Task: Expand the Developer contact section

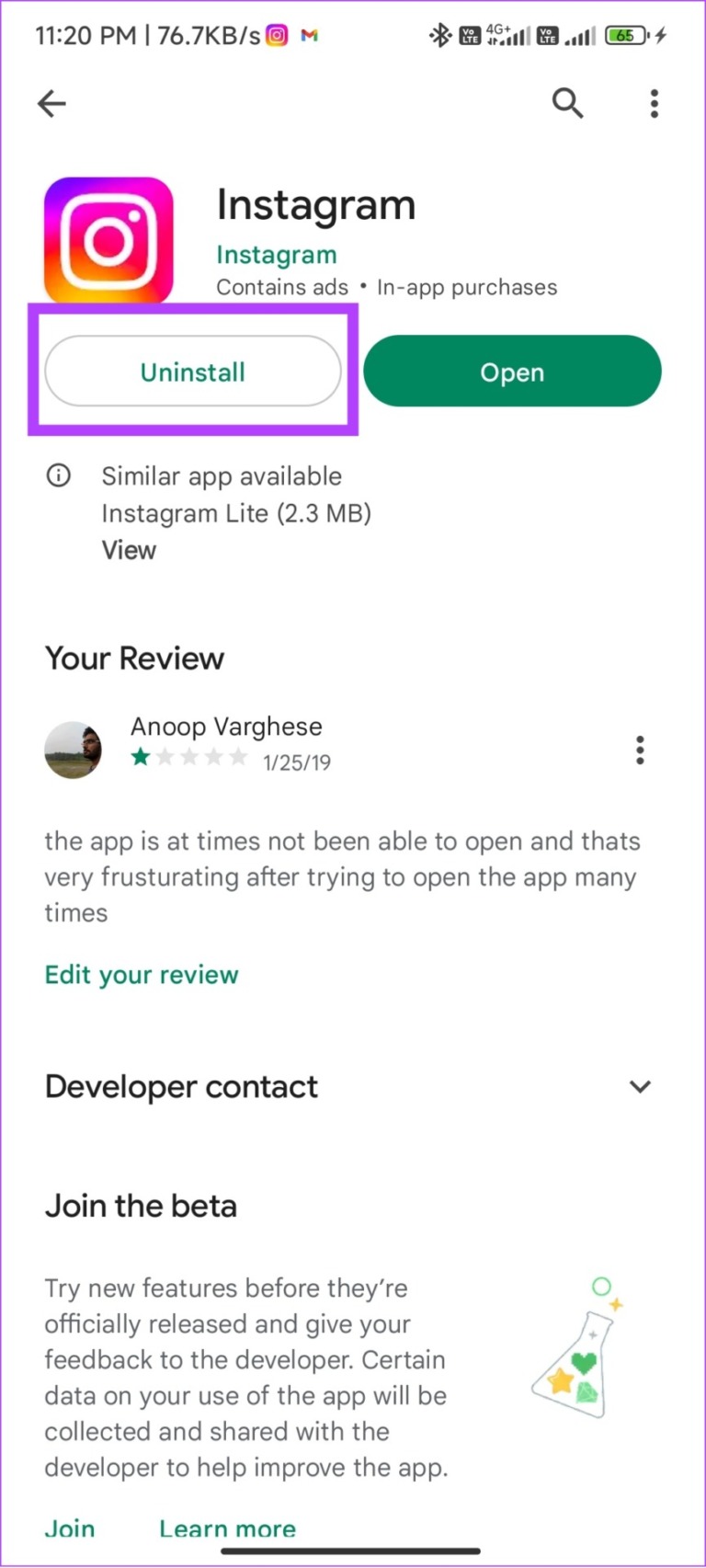Action: (640, 1086)
